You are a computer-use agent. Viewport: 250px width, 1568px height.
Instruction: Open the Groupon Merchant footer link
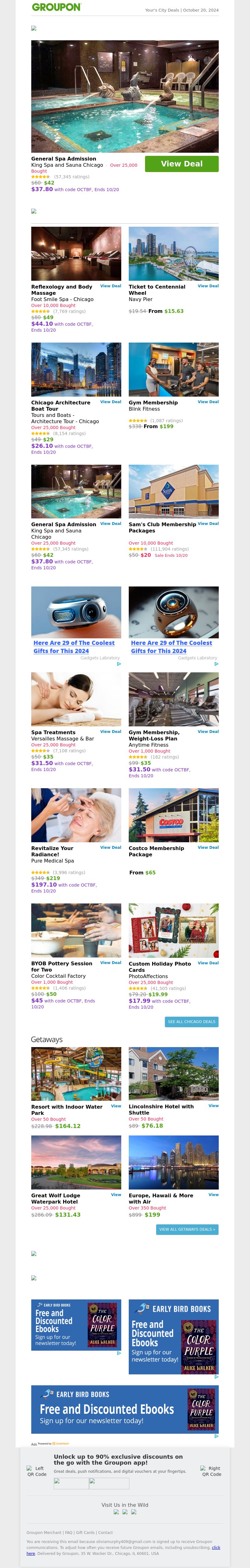pyautogui.click(x=44, y=1533)
